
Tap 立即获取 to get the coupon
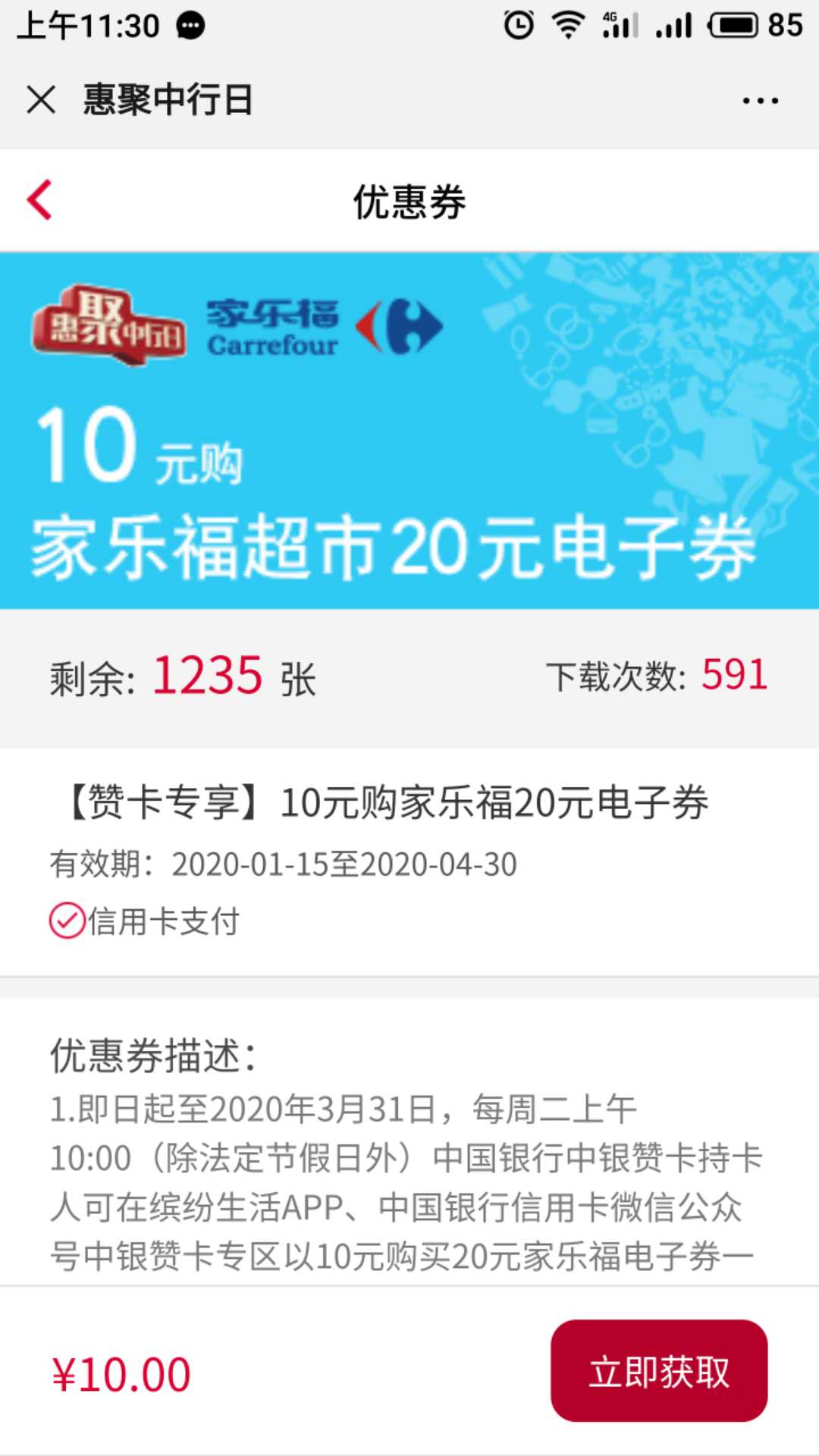tap(658, 1371)
